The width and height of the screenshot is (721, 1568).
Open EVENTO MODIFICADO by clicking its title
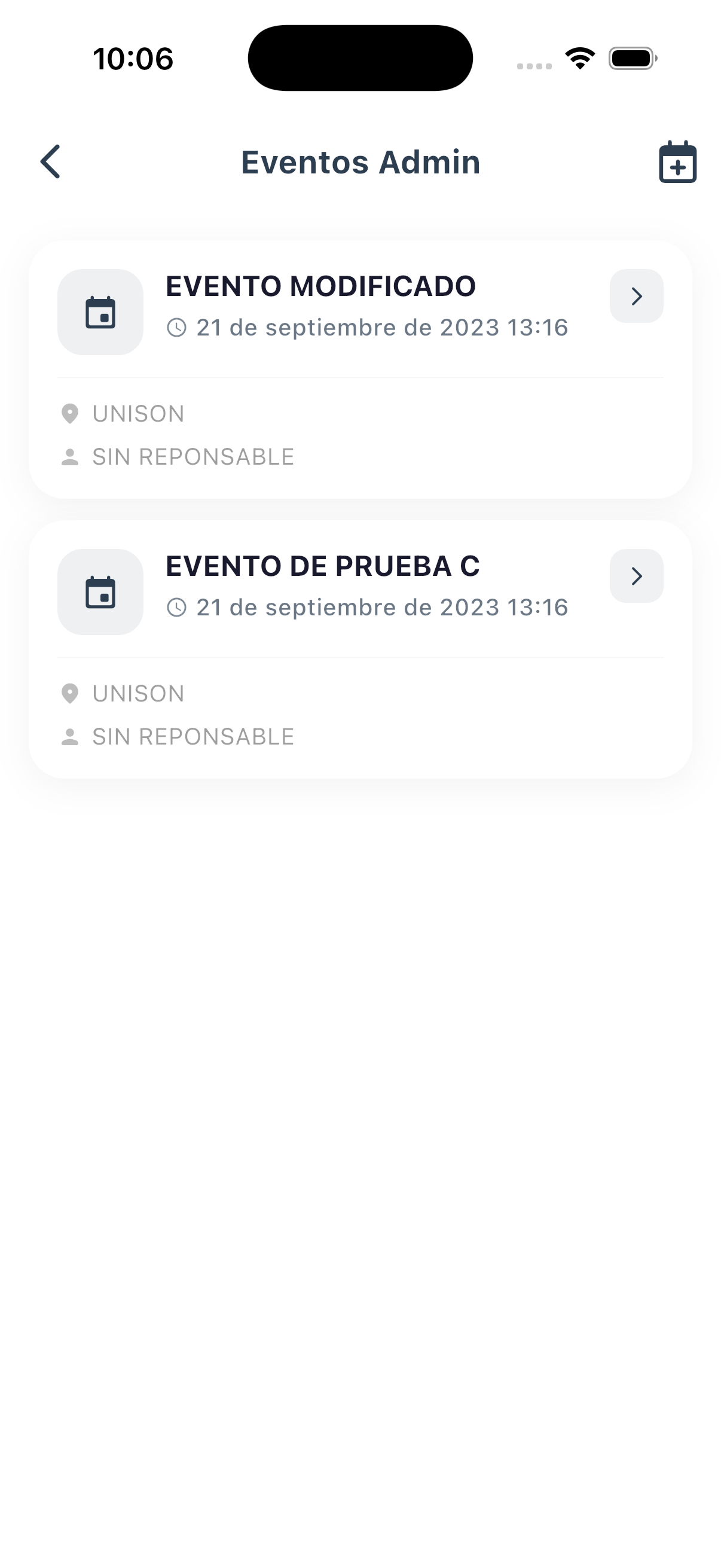[x=320, y=286]
